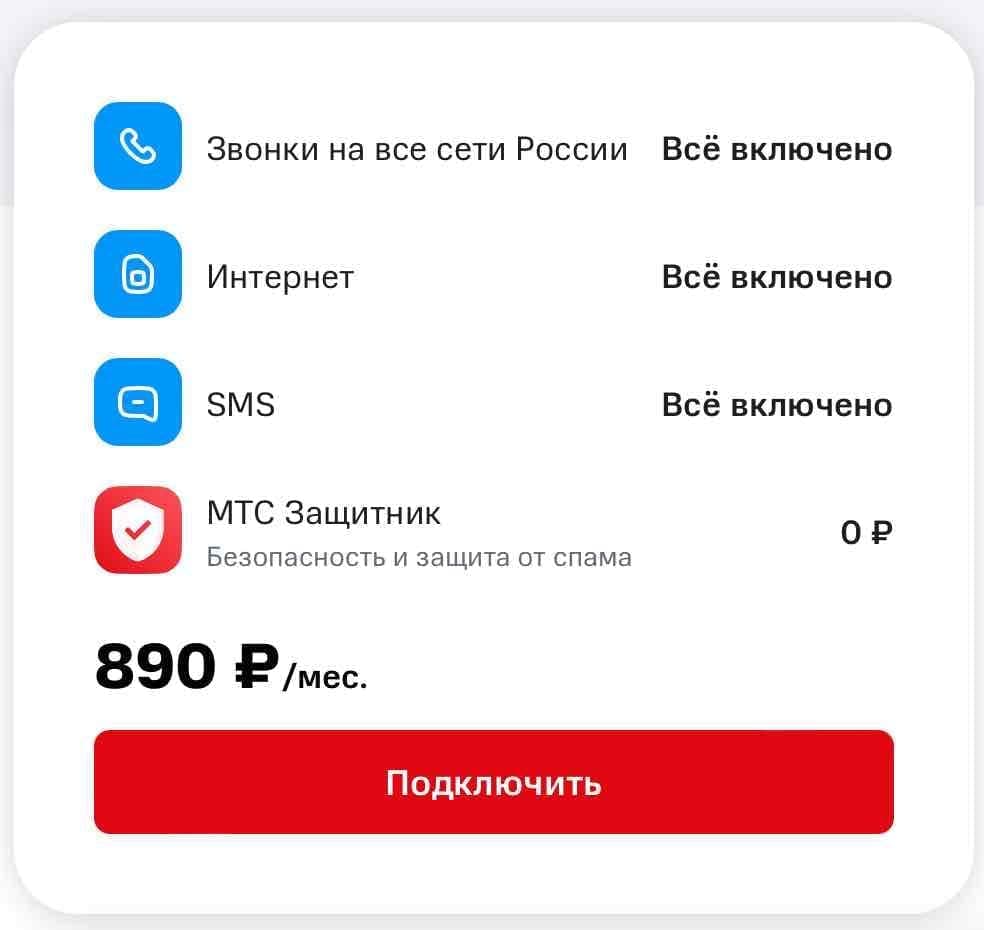Tap the red Подключить button
The image size is (984, 930).
click(x=493, y=782)
